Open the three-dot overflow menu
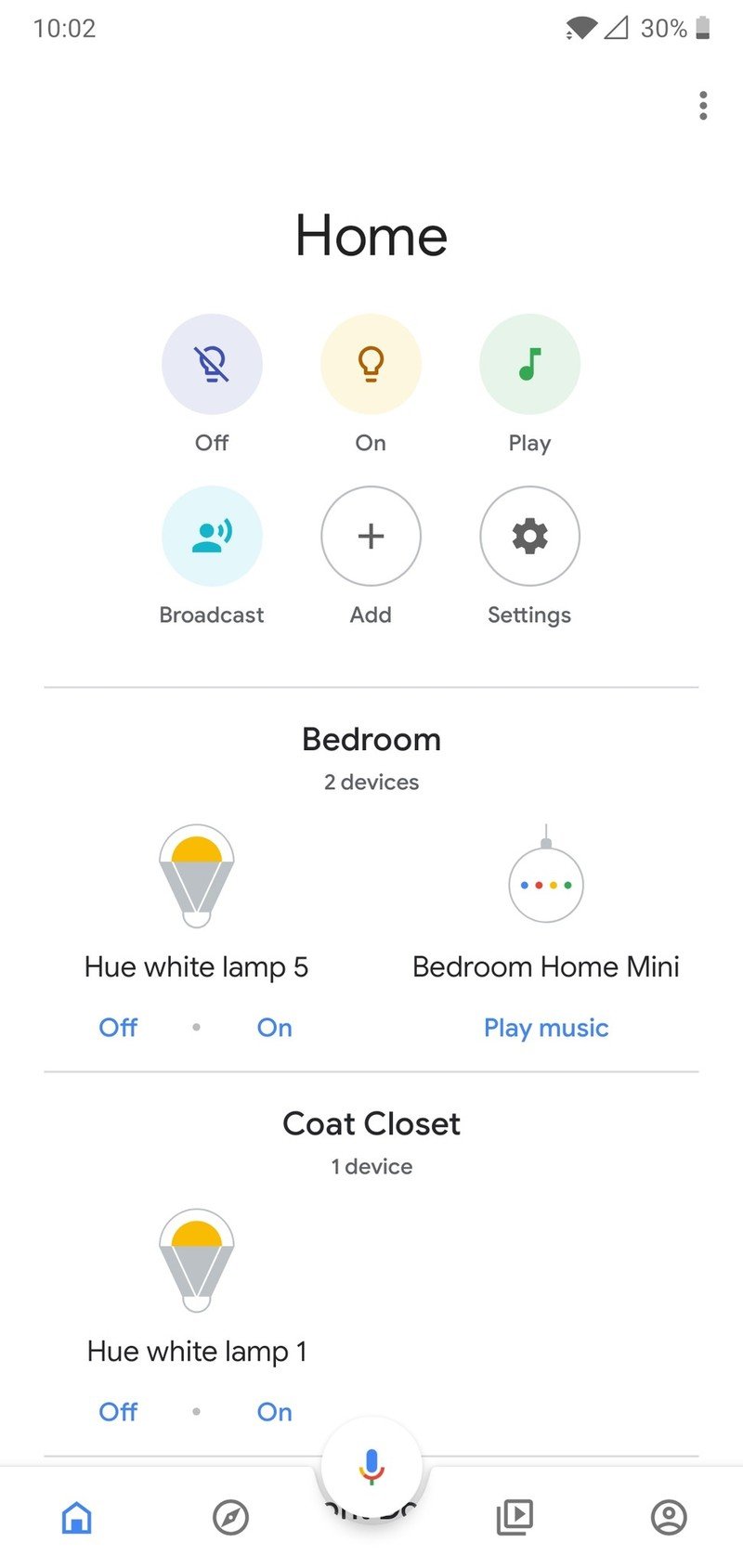This screenshot has height=1568, width=743. pyautogui.click(x=703, y=106)
